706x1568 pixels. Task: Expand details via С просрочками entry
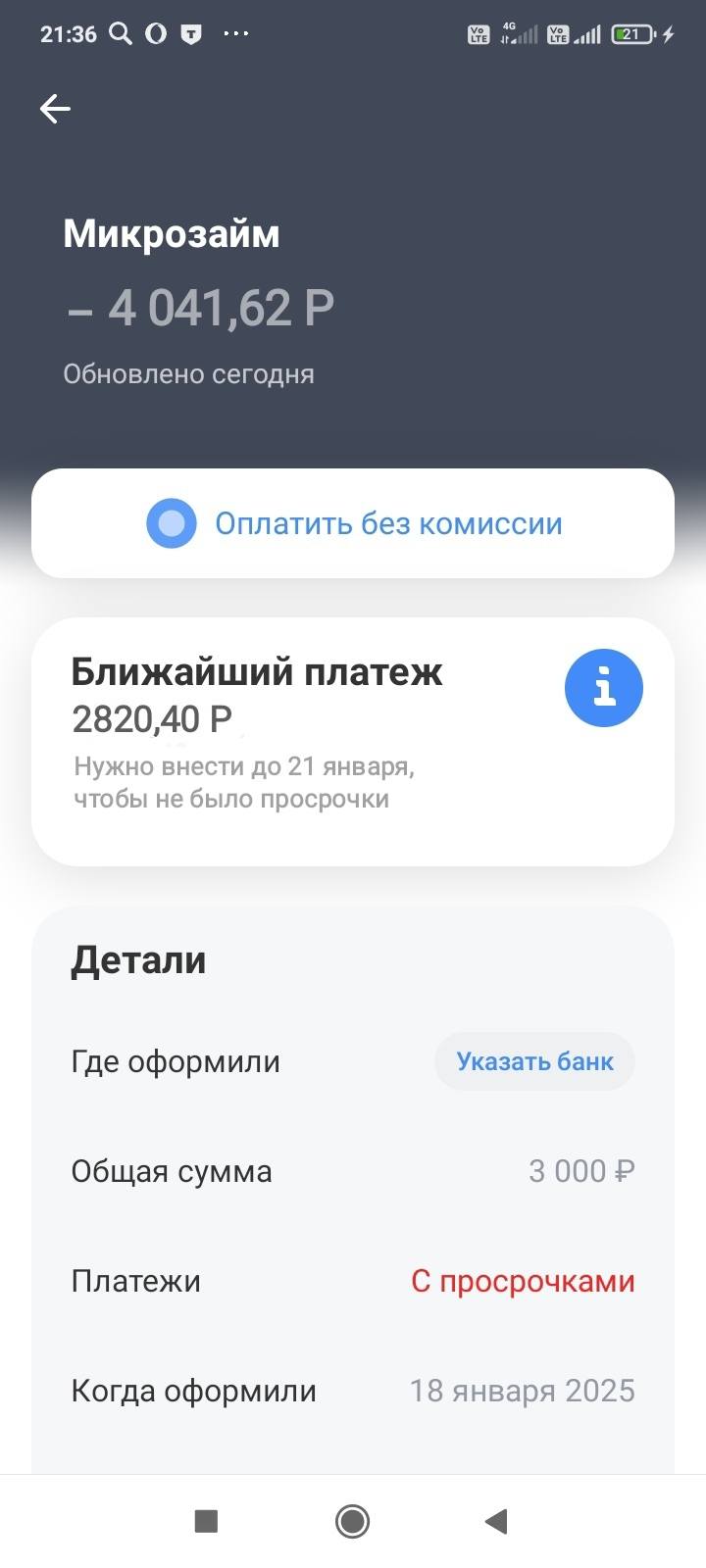(x=524, y=1280)
